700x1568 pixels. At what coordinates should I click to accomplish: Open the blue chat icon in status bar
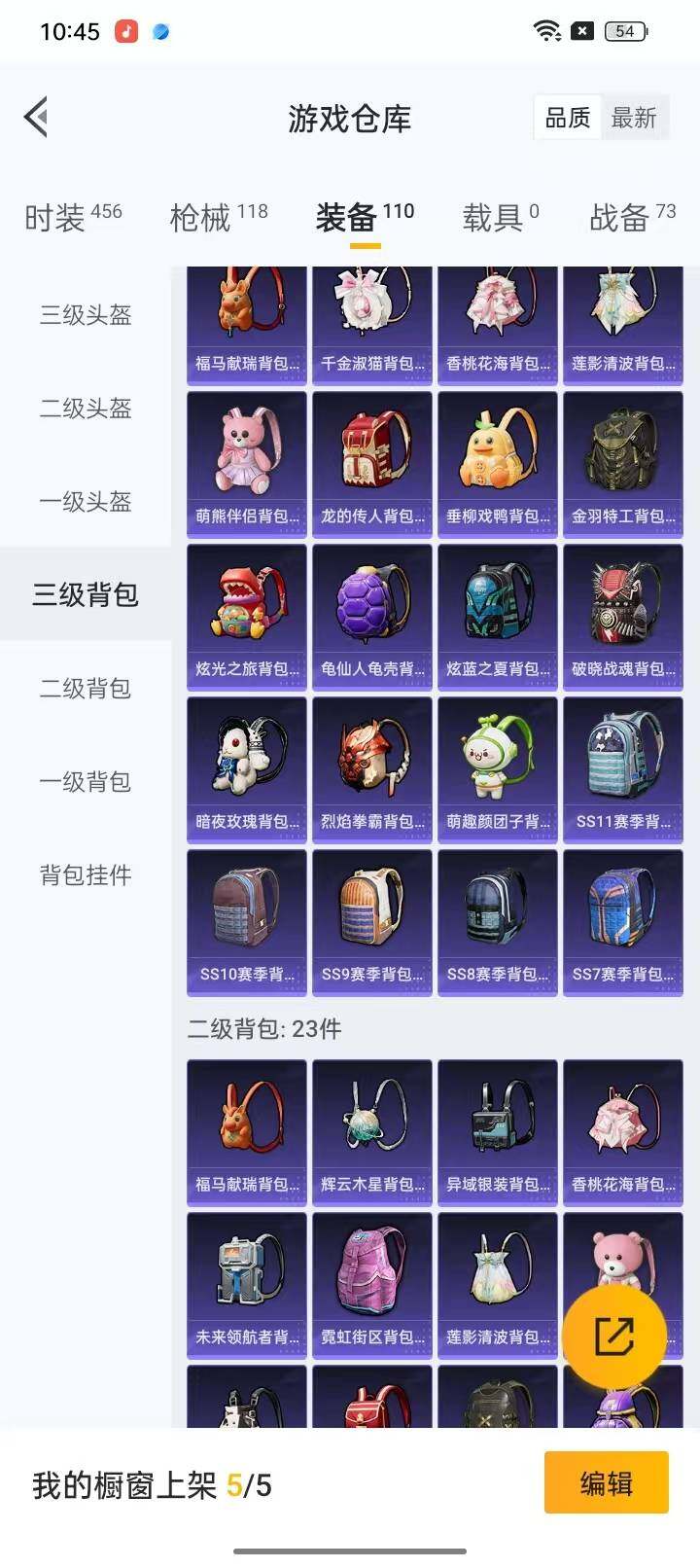(160, 31)
